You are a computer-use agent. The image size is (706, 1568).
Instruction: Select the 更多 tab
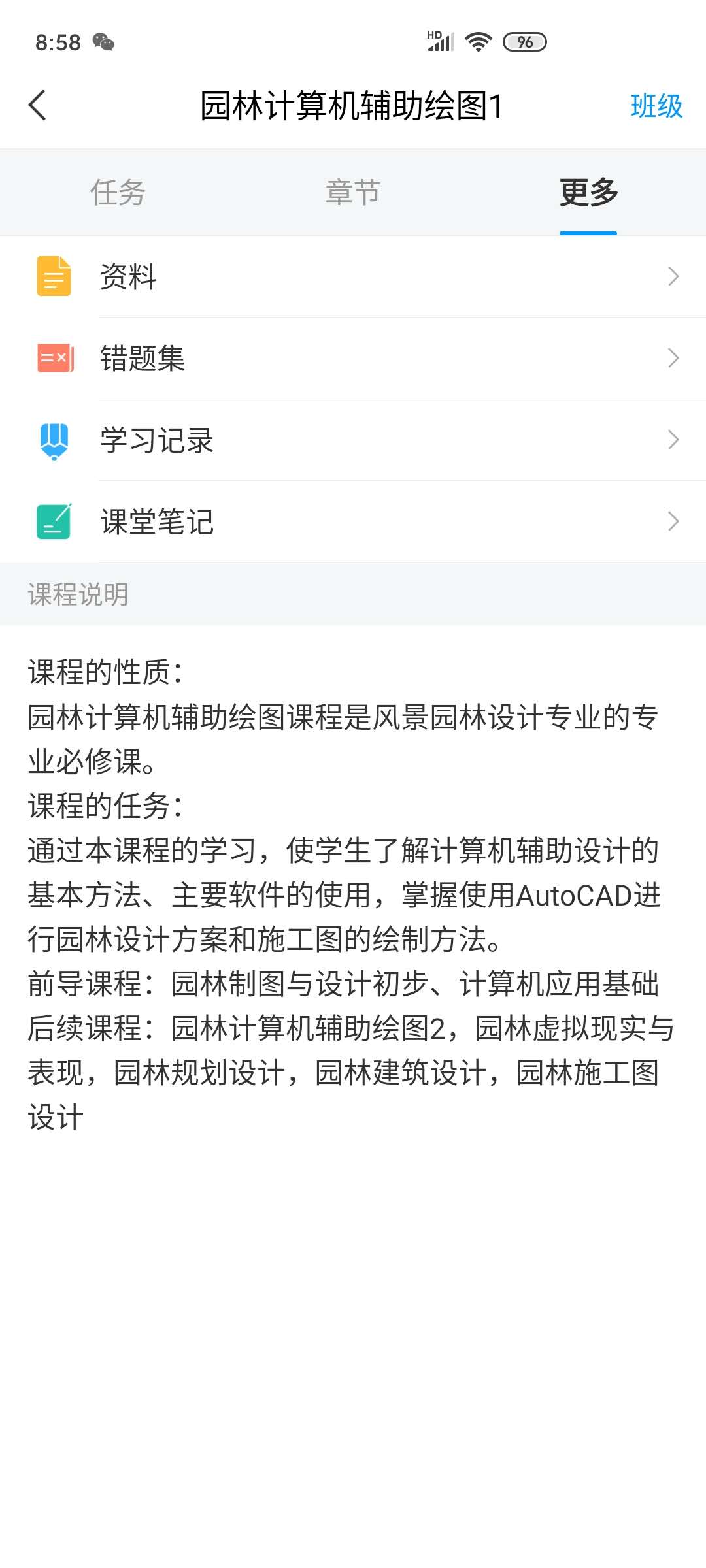click(x=588, y=192)
